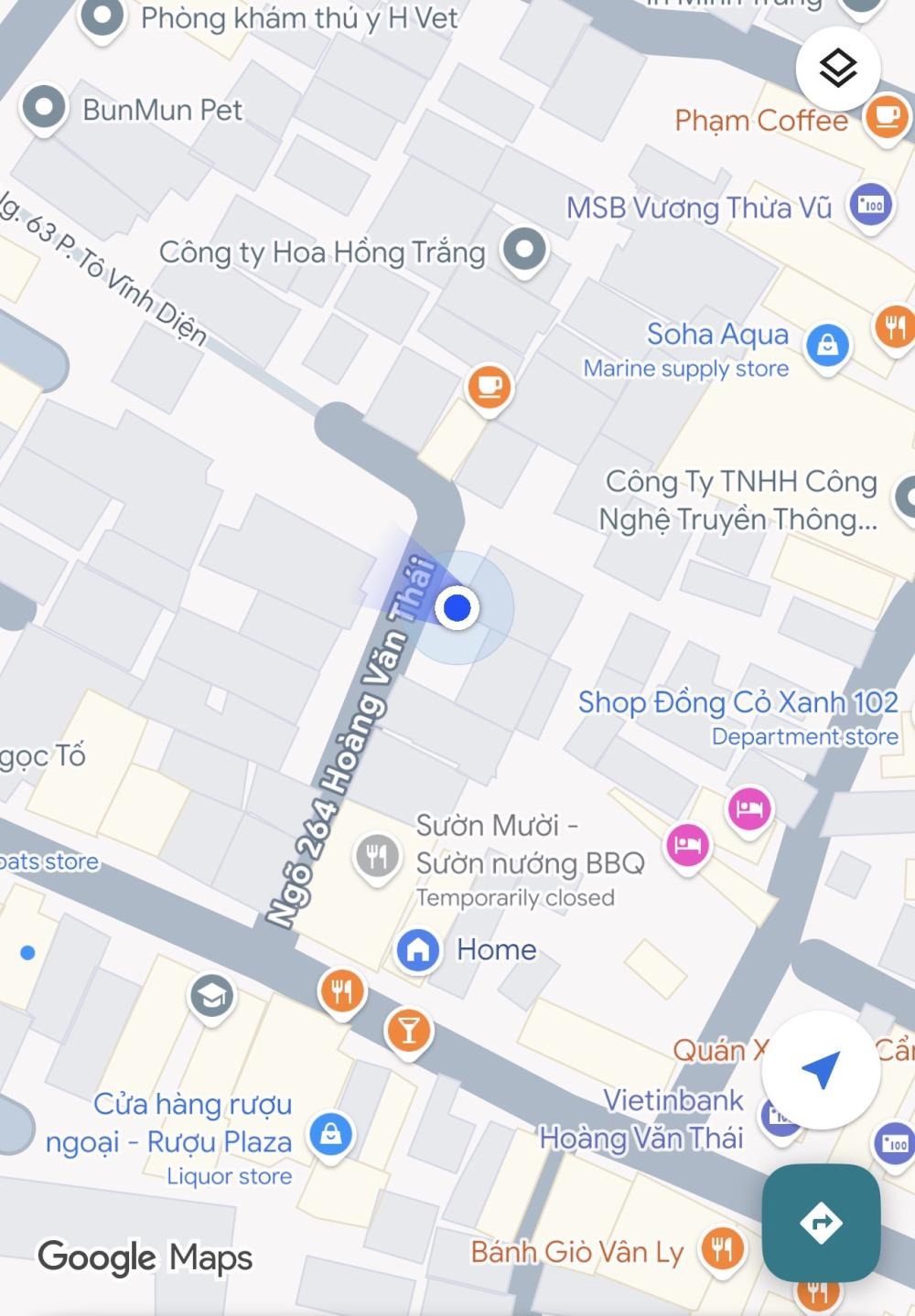Viewport: 915px width, 1316px height.
Task: Tap the Home saved place pin
Action: (418, 948)
